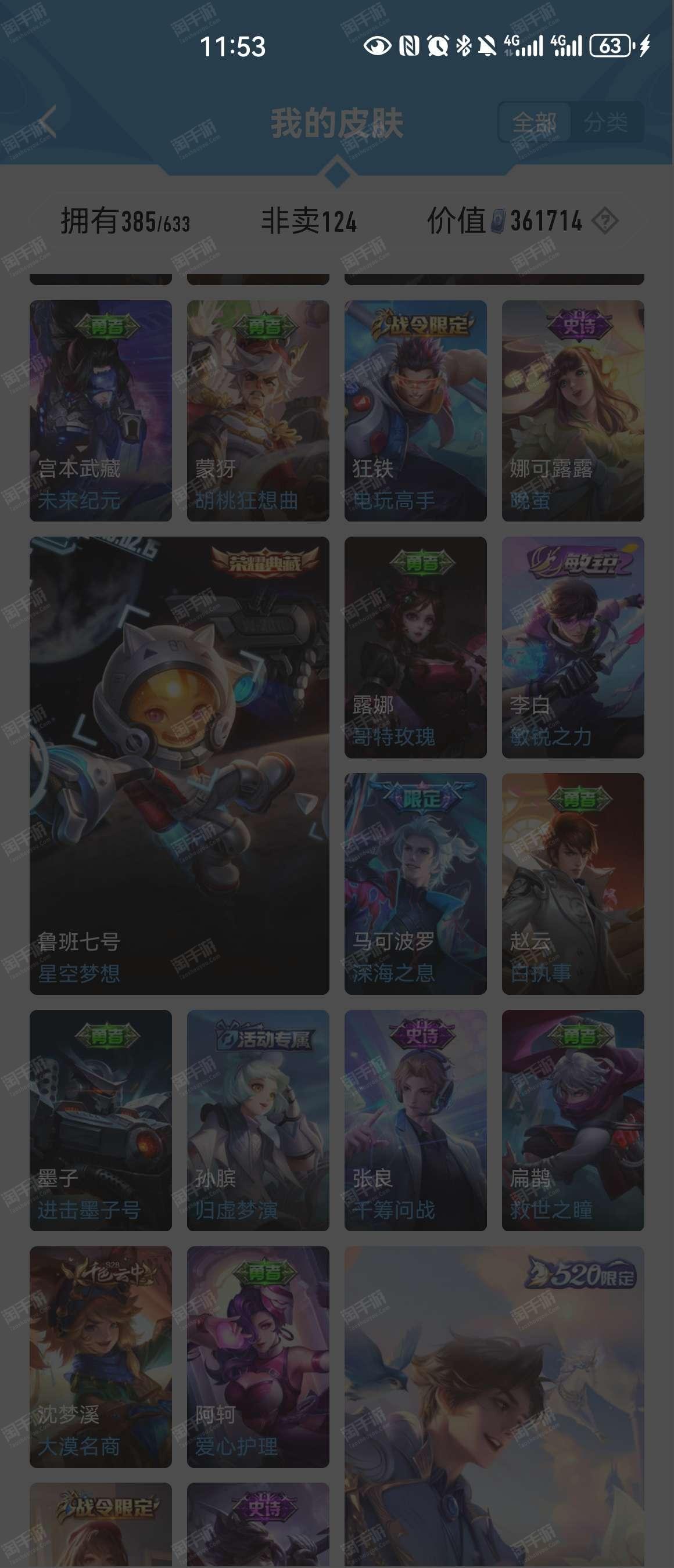Image resolution: width=674 pixels, height=1568 pixels.
Task: View 墨子 进击墨子号 skin
Action: (101, 1120)
